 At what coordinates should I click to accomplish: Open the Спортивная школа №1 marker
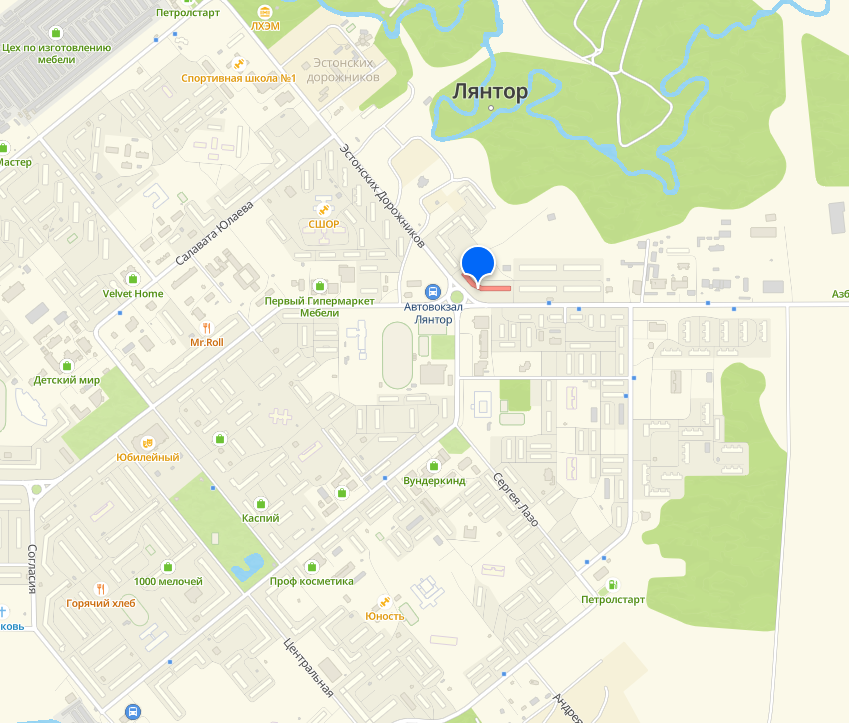(238, 62)
